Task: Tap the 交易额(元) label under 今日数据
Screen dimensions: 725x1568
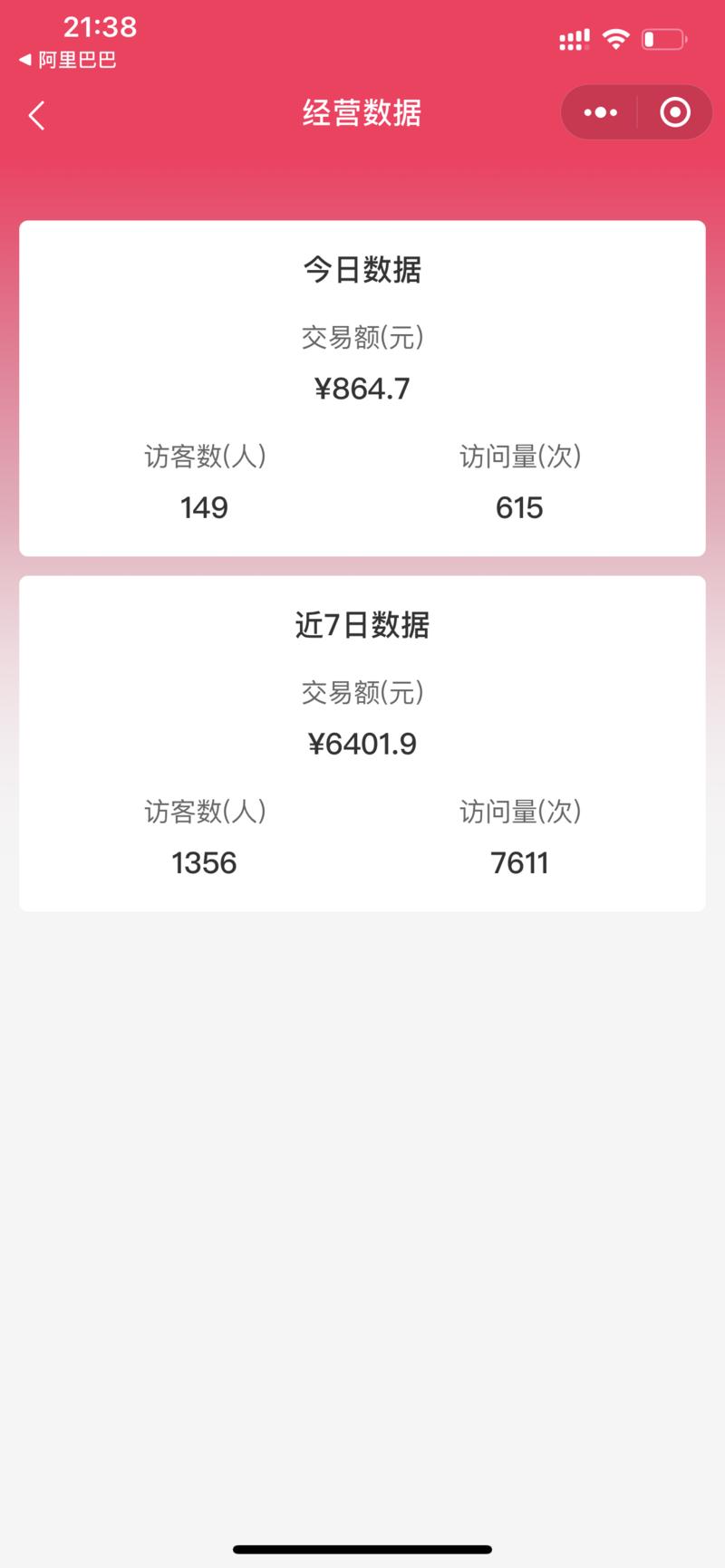Action: tap(362, 338)
